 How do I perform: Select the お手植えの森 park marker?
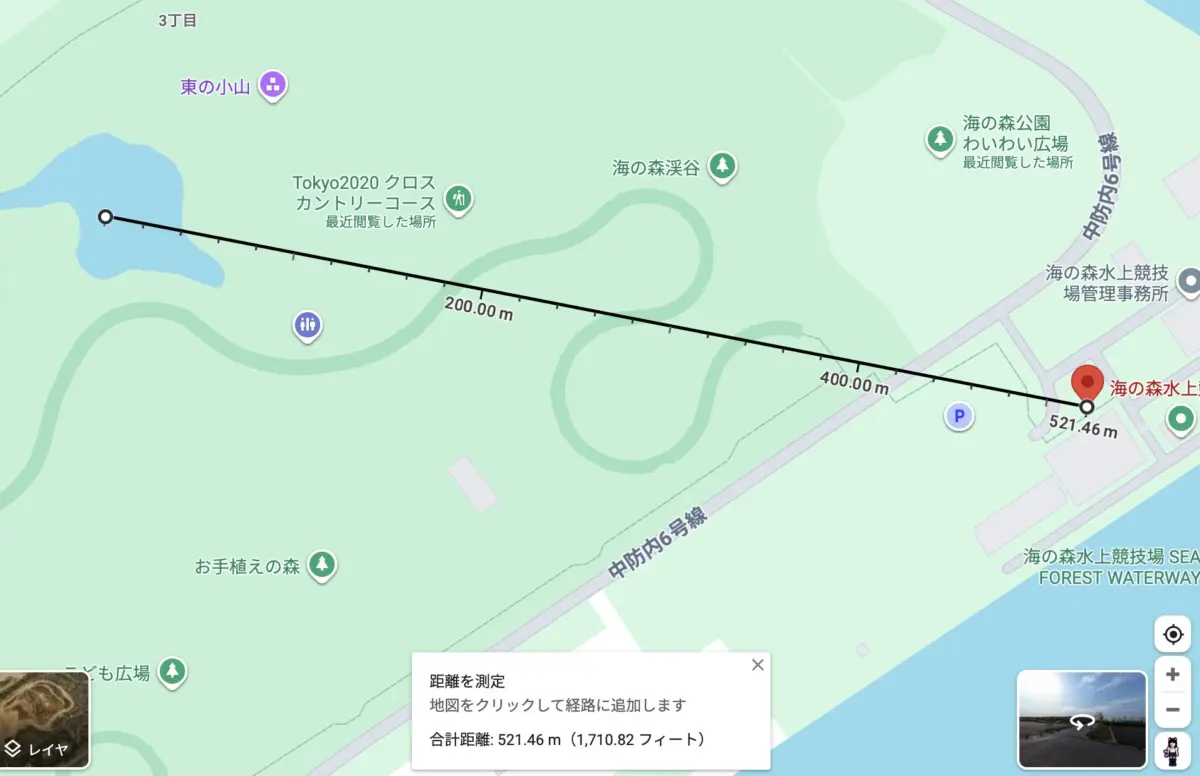tap(321, 565)
